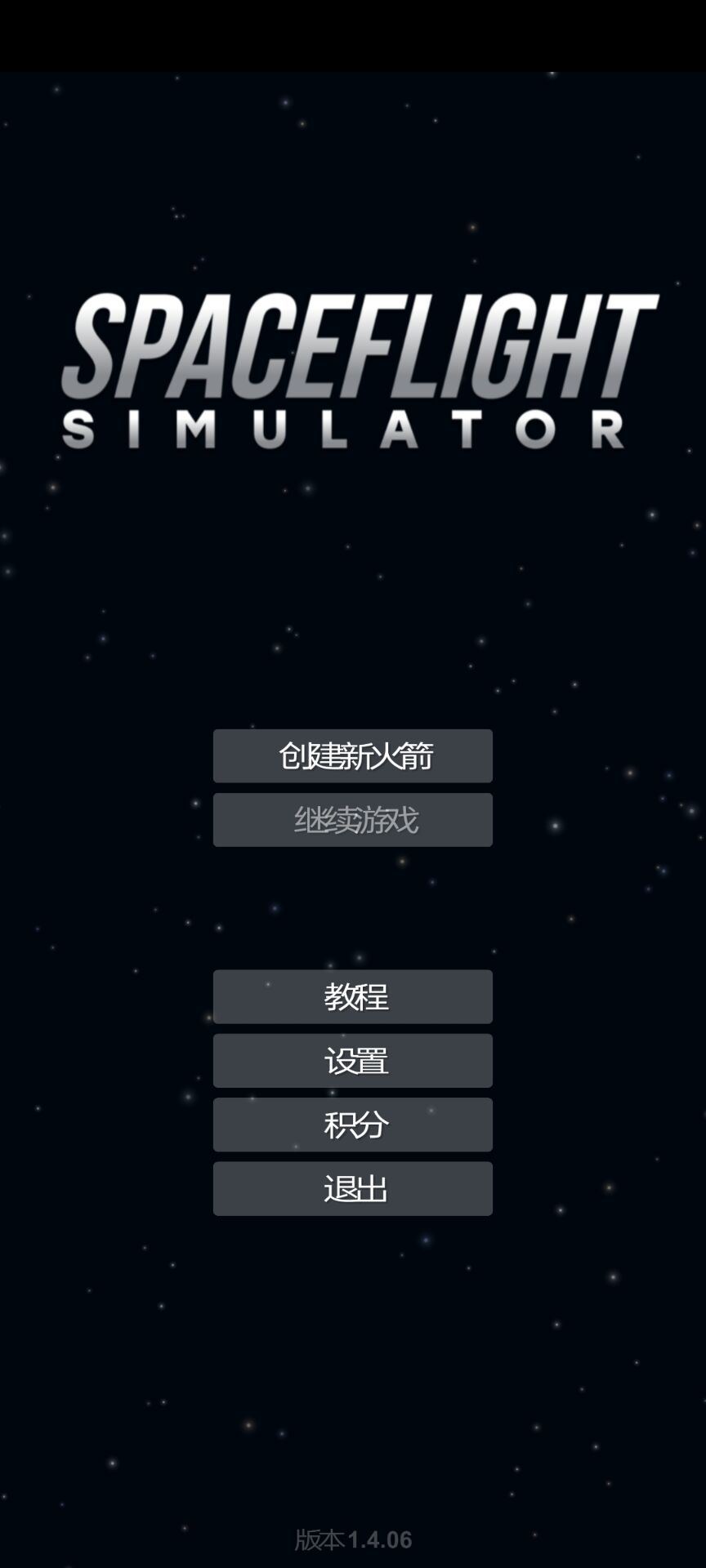Viewport: 706px width, 1568px height.
Task: View the 积分 credits screen
Action: pyautogui.click(x=352, y=1124)
